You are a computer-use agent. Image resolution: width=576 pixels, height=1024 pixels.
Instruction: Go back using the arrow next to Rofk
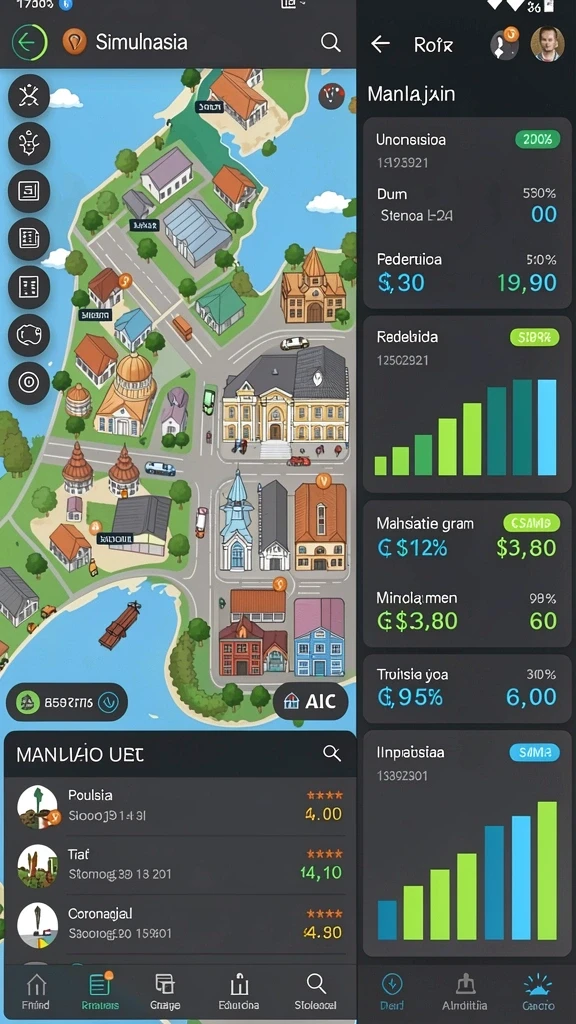(x=380, y=44)
